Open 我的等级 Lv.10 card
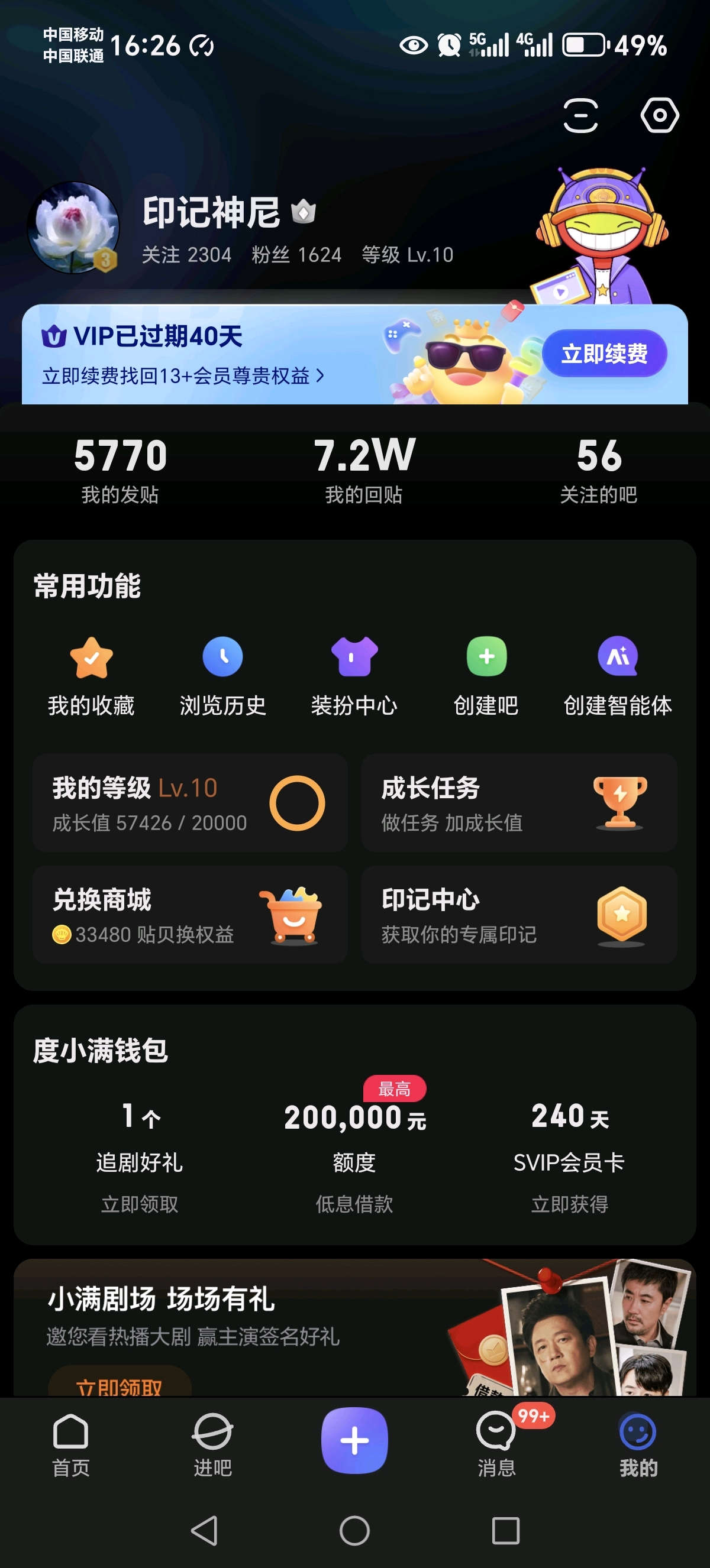The width and height of the screenshot is (710, 1568). [190, 803]
